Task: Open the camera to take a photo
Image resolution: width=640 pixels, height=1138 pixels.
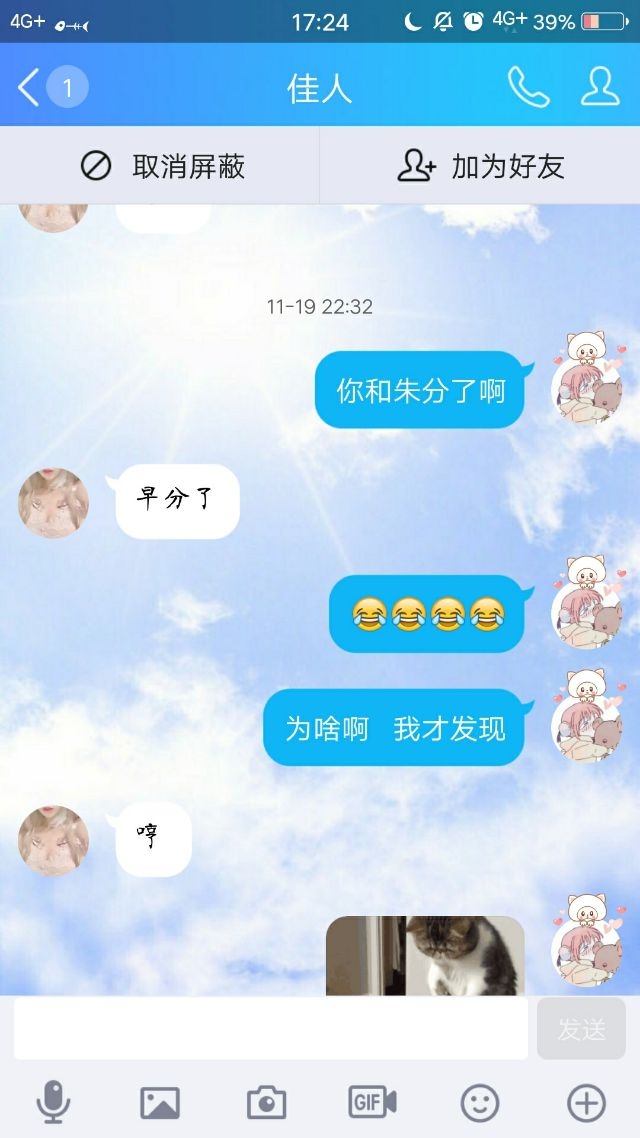Action: pyautogui.click(x=266, y=1102)
